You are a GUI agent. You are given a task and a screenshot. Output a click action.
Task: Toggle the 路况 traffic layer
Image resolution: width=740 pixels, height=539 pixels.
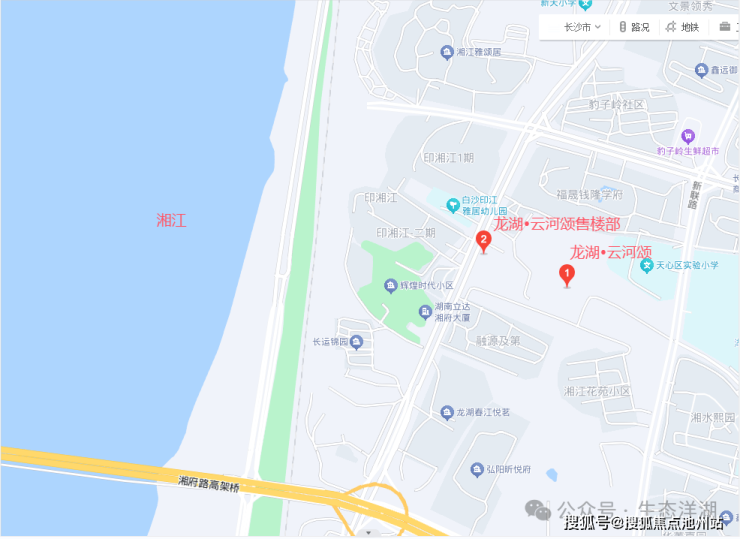tap(634, 27)
